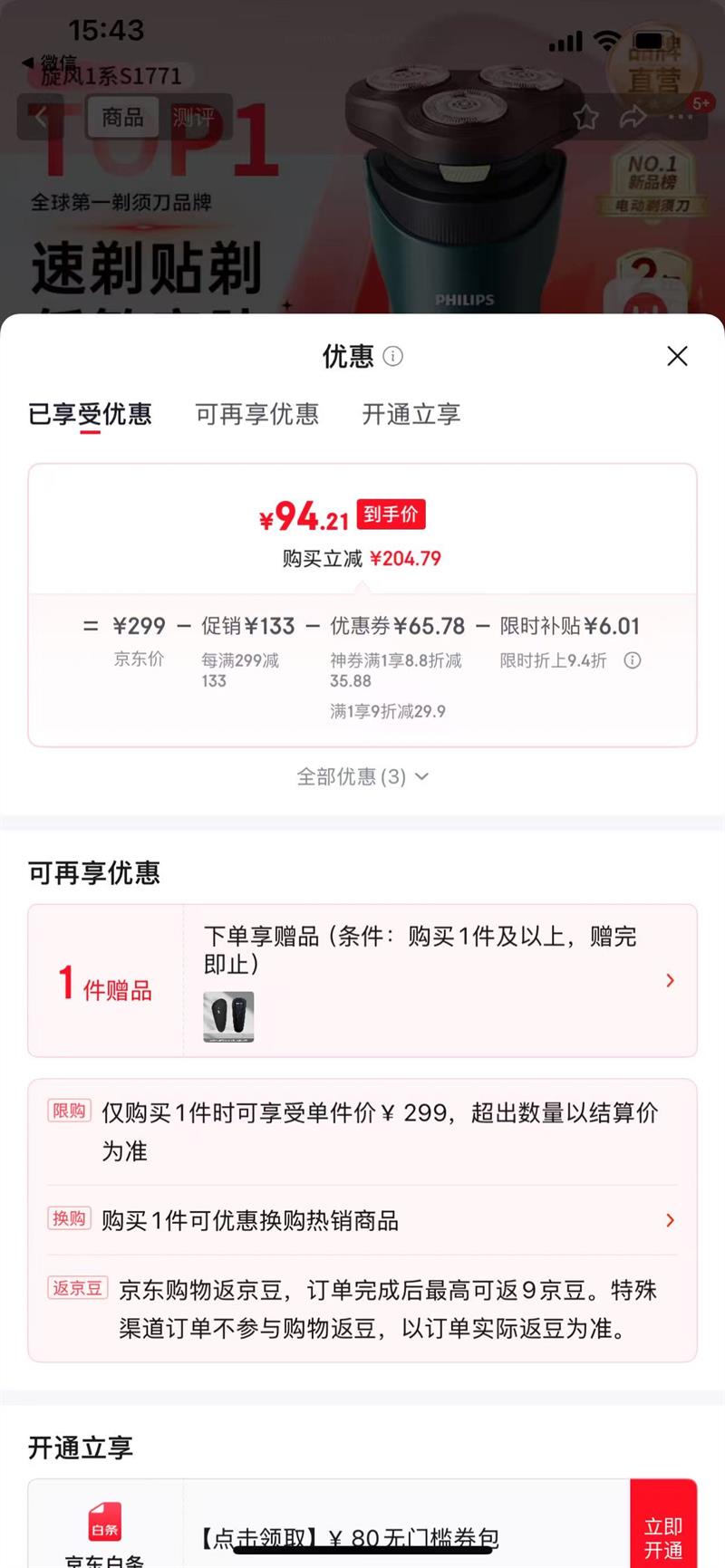Image resolution: width=725 pixels, height=1568 pixels.
Task: Select the 商品 tab at top
Action: [122, 118]
